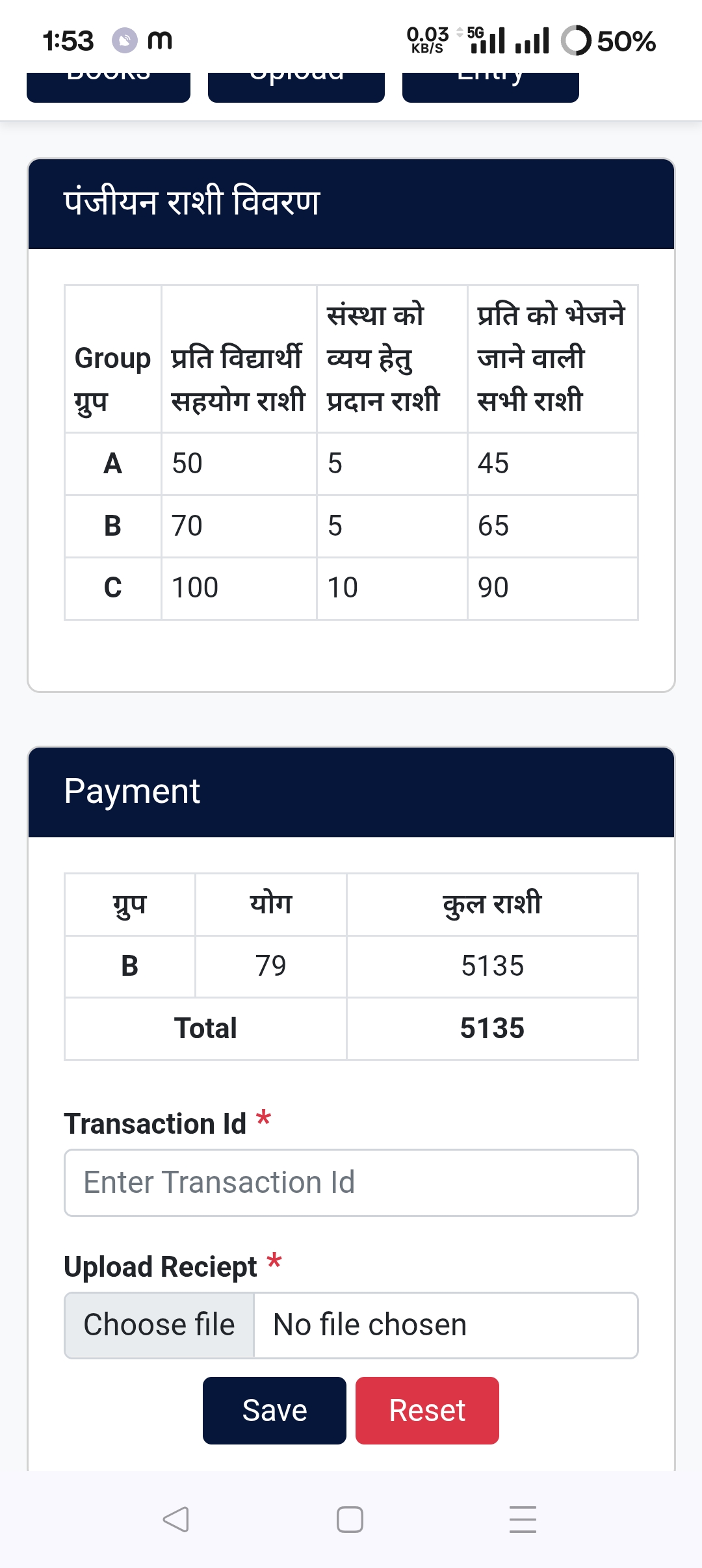Focus the Transaction Id input field
Viewport: 702px width, 1568px height.
351,1183
